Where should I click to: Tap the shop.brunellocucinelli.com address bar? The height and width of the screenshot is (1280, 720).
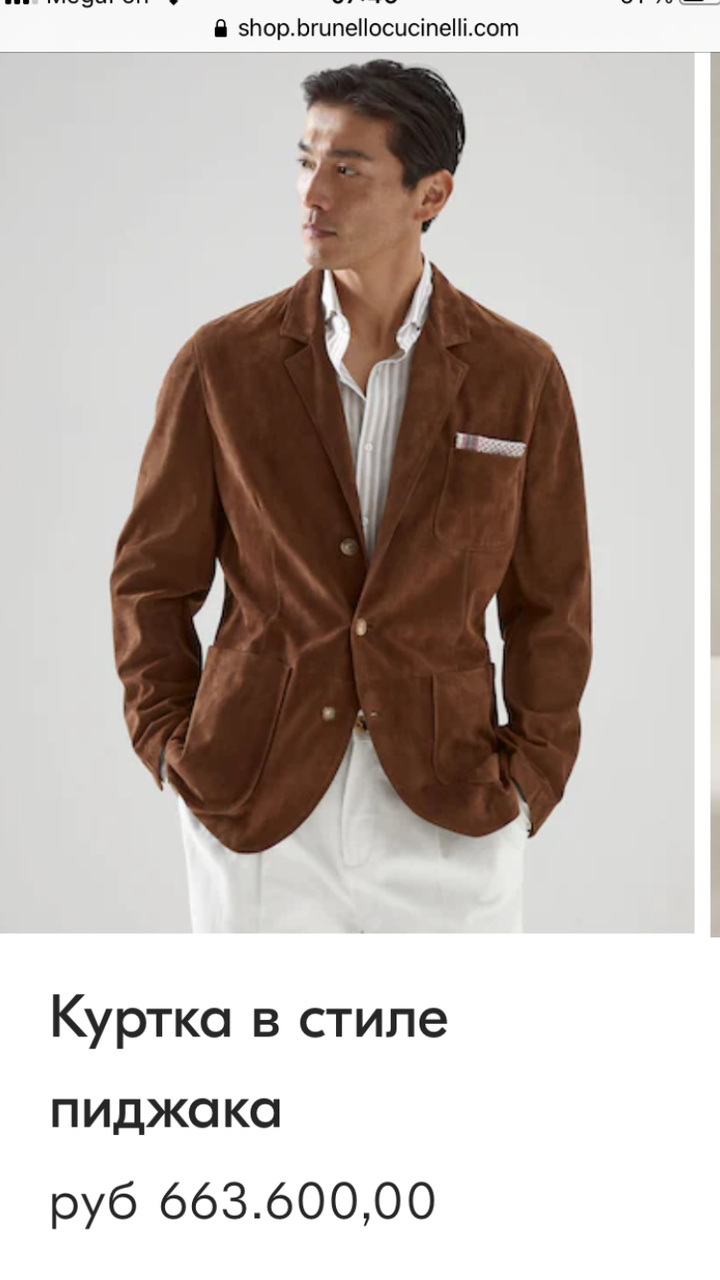click(x=368, y=29)
